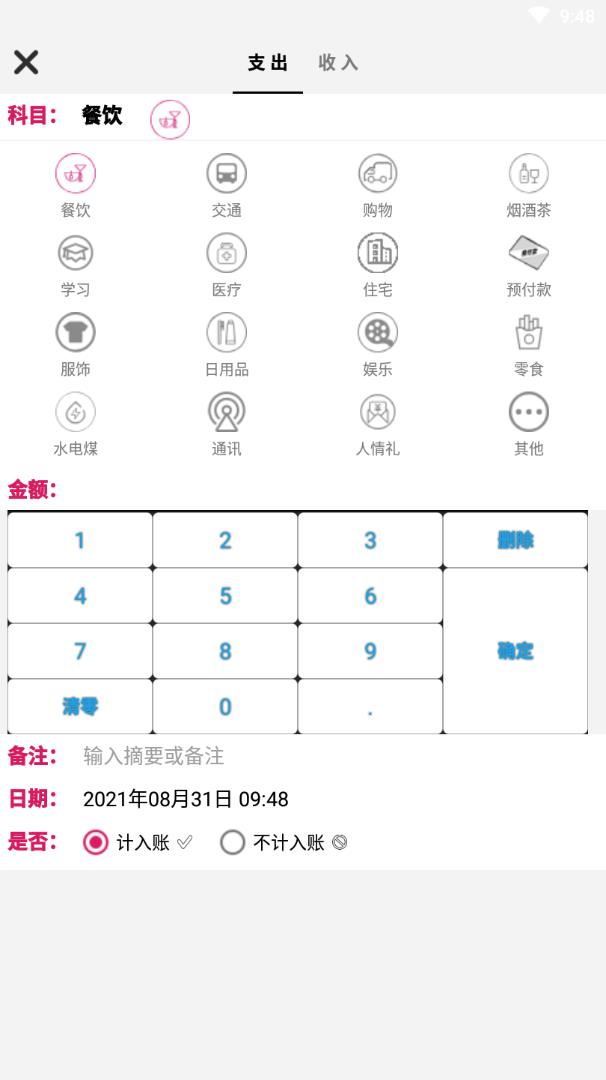Pick the 烟酒茶 category
The width and height of the screenshot is (606, 1080).
point(529,185)
